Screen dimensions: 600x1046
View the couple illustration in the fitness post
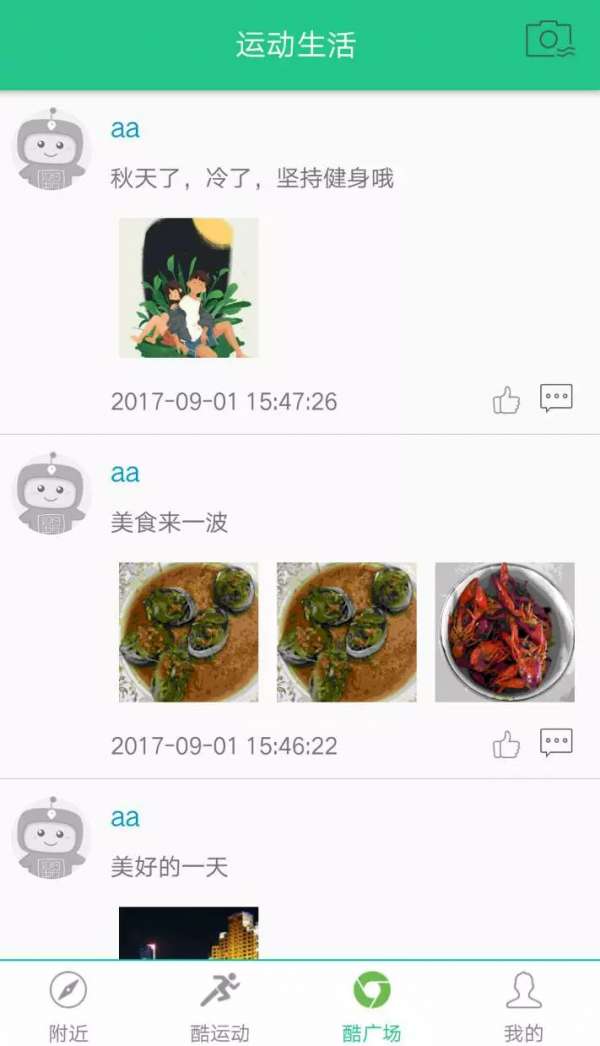[x=189, y=288]
